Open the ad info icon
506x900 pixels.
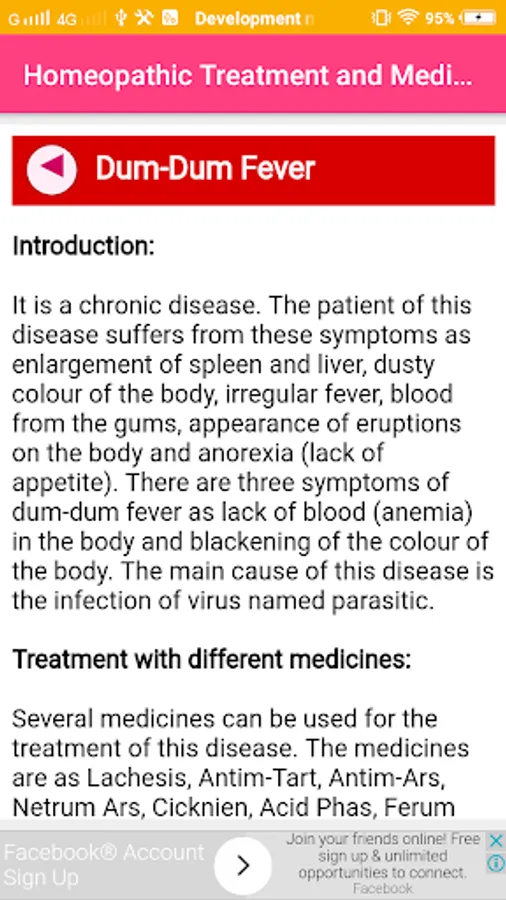[495, 863]
